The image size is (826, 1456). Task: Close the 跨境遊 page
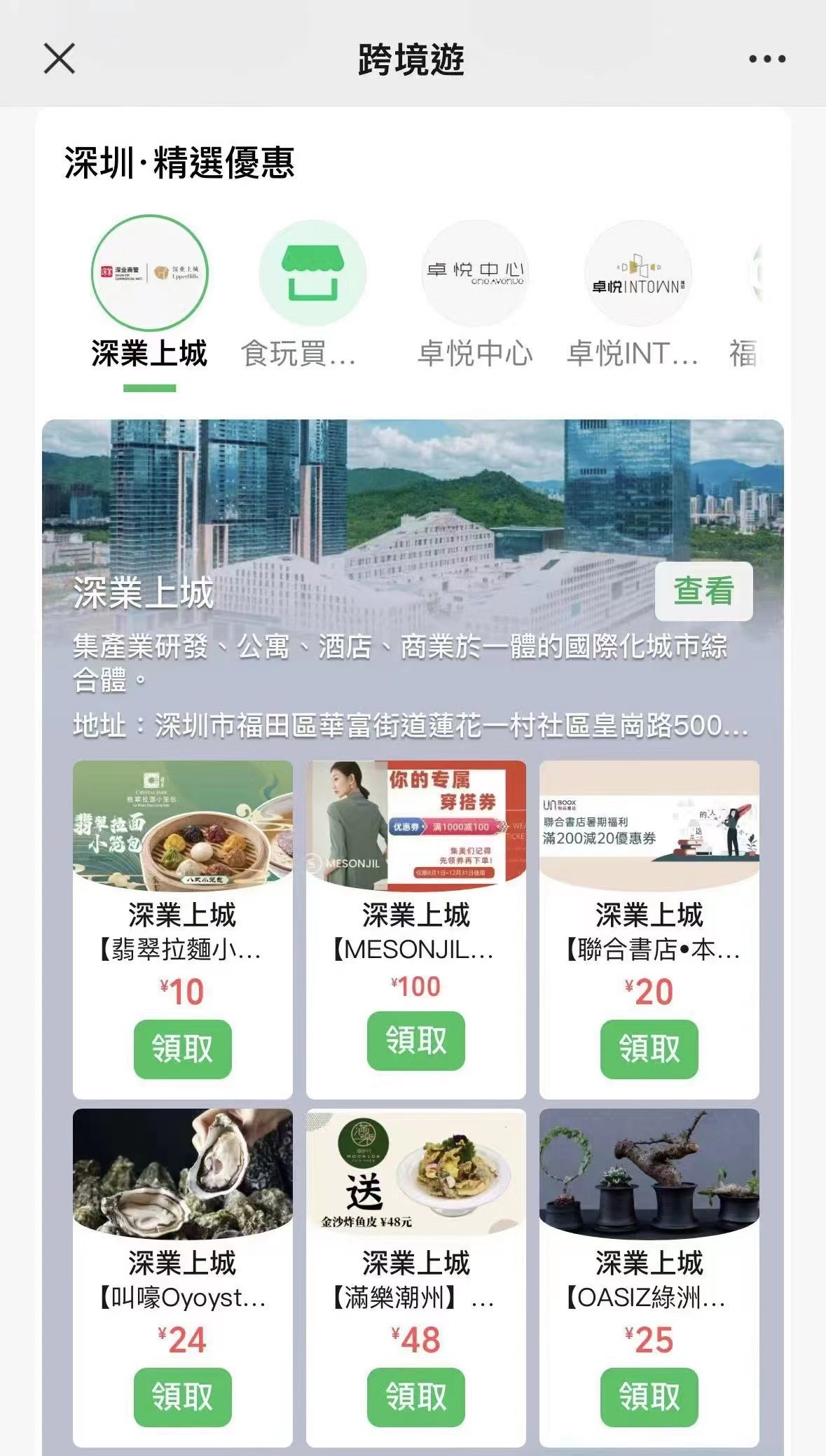59,58
